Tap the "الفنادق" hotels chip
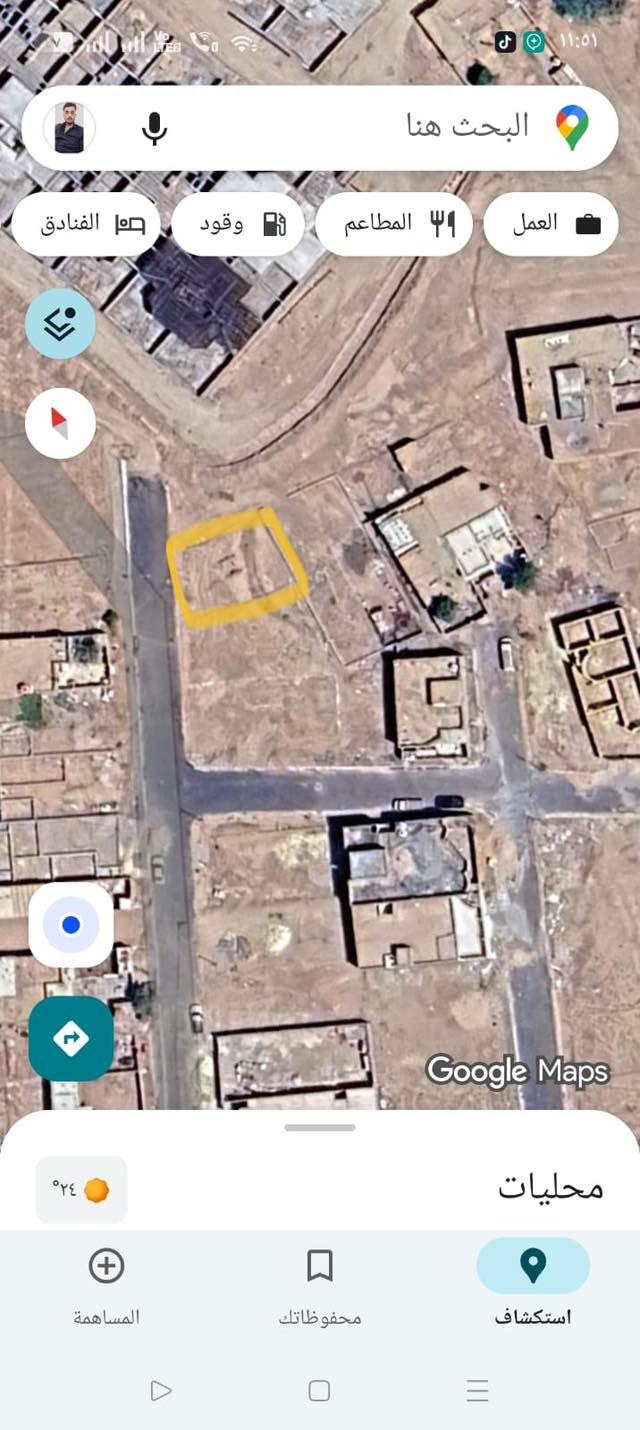The width and height of the screenshot is (640, 1430). tap(87, 224)
